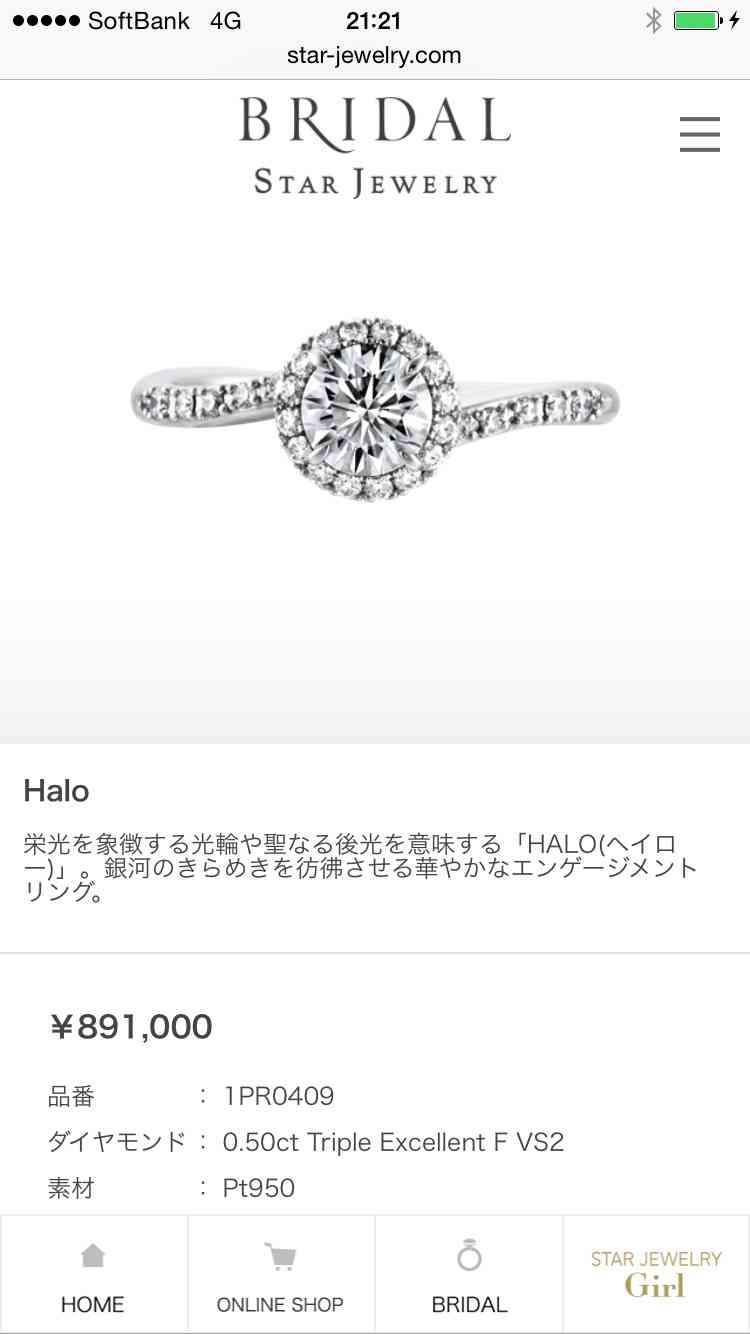Viewport: 750px width, 1334px height.
Task: Tap the HOME house icon
Action: tap(93, 1253)
